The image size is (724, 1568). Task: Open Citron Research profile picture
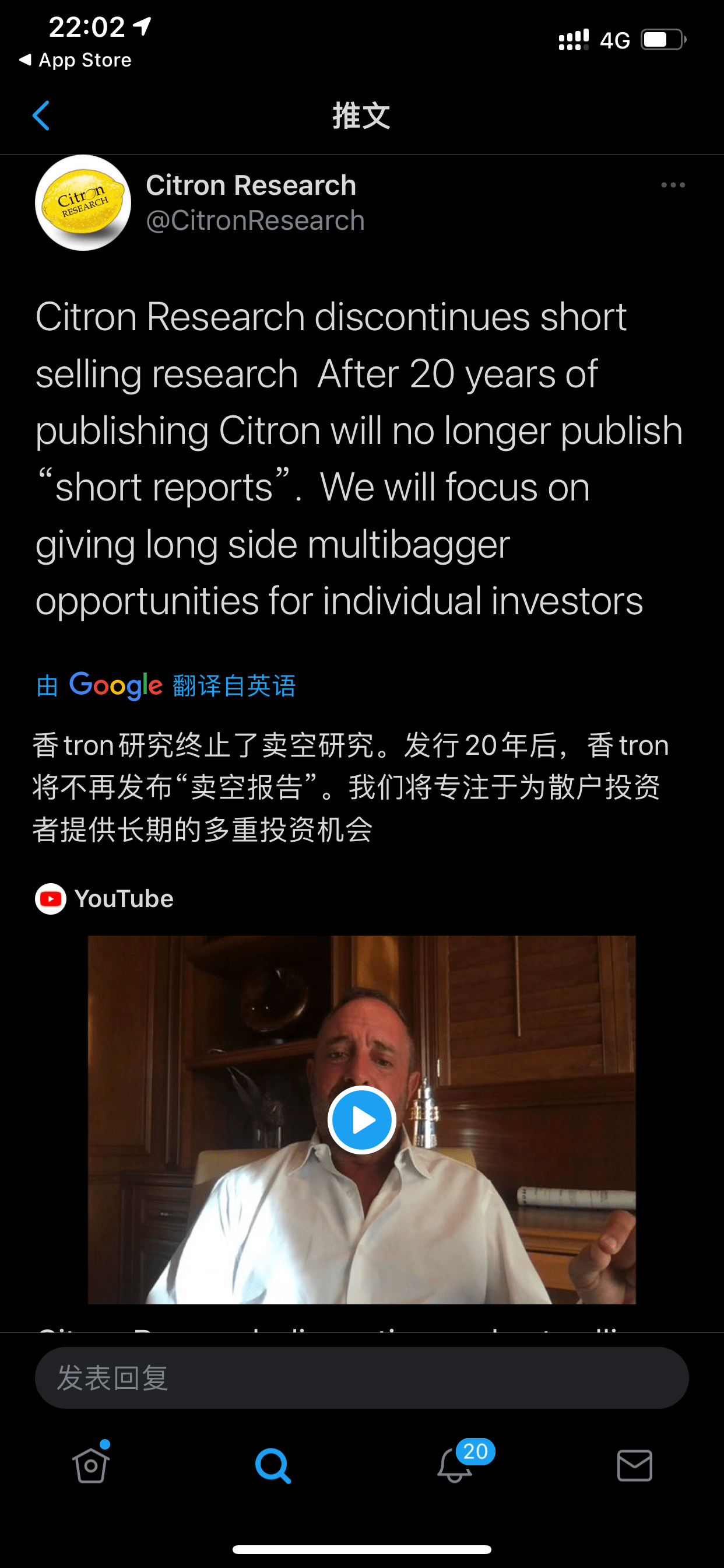point(83,202)
